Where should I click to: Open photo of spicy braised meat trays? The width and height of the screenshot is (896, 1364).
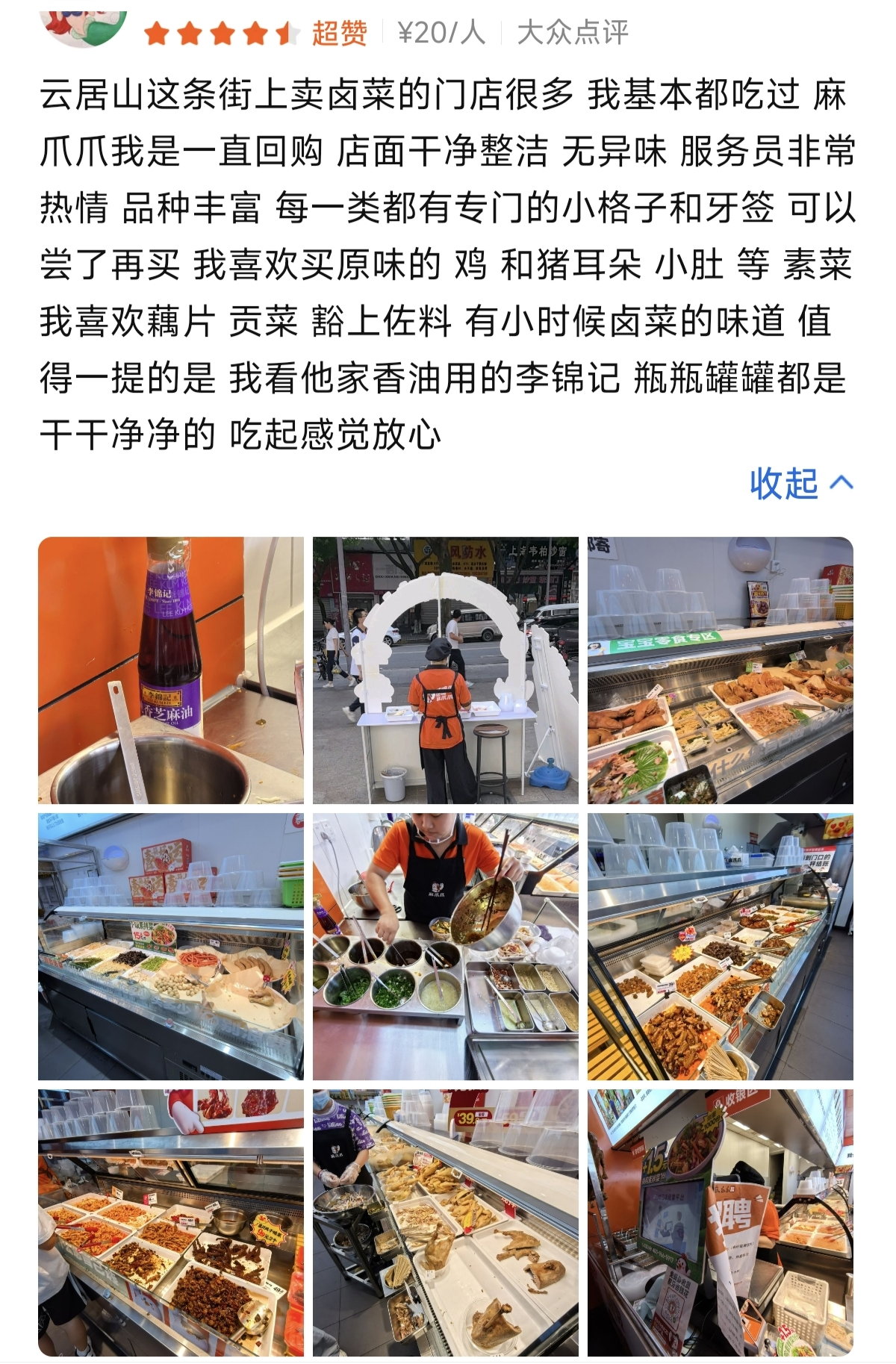[171, 1222]
